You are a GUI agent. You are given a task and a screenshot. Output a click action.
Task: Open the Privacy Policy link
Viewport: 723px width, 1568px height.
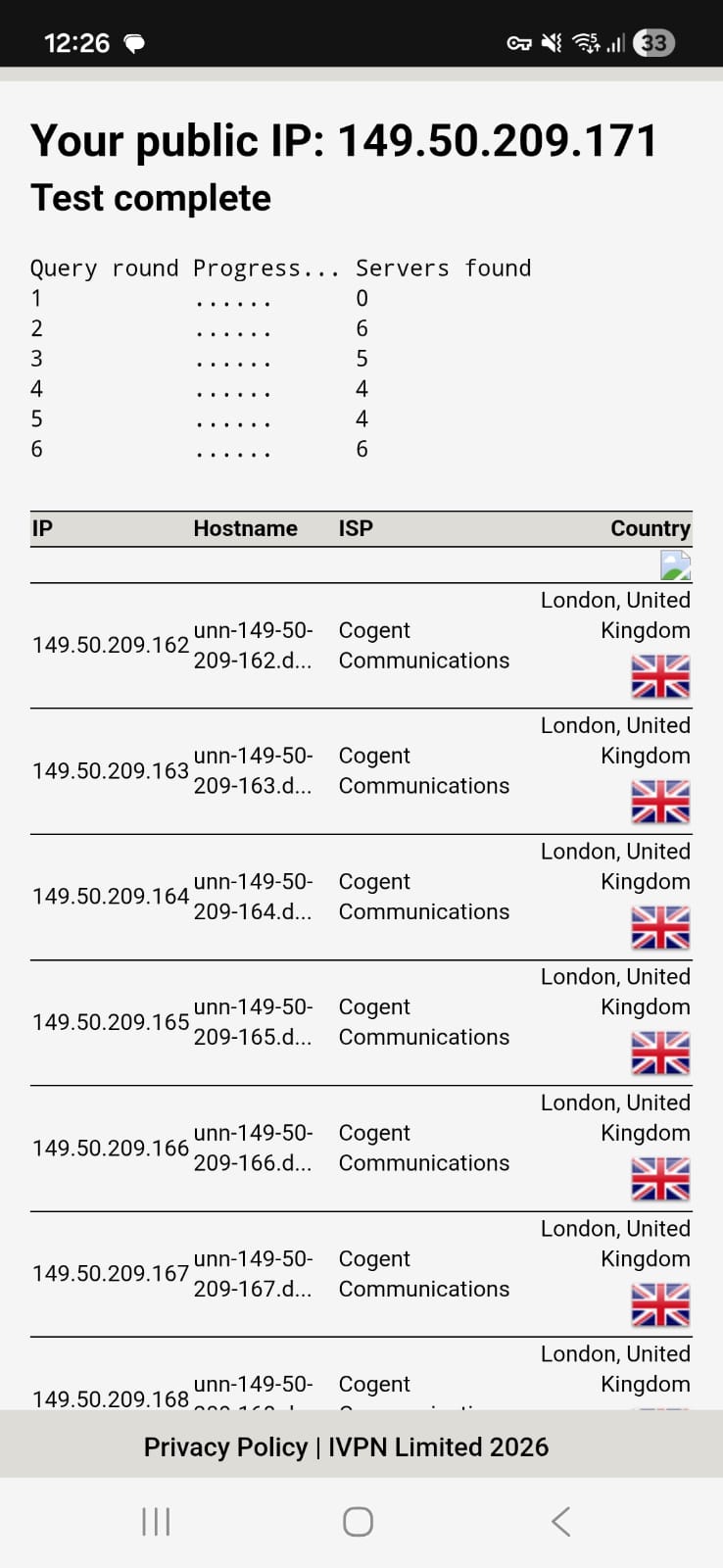coord(226,1446)
